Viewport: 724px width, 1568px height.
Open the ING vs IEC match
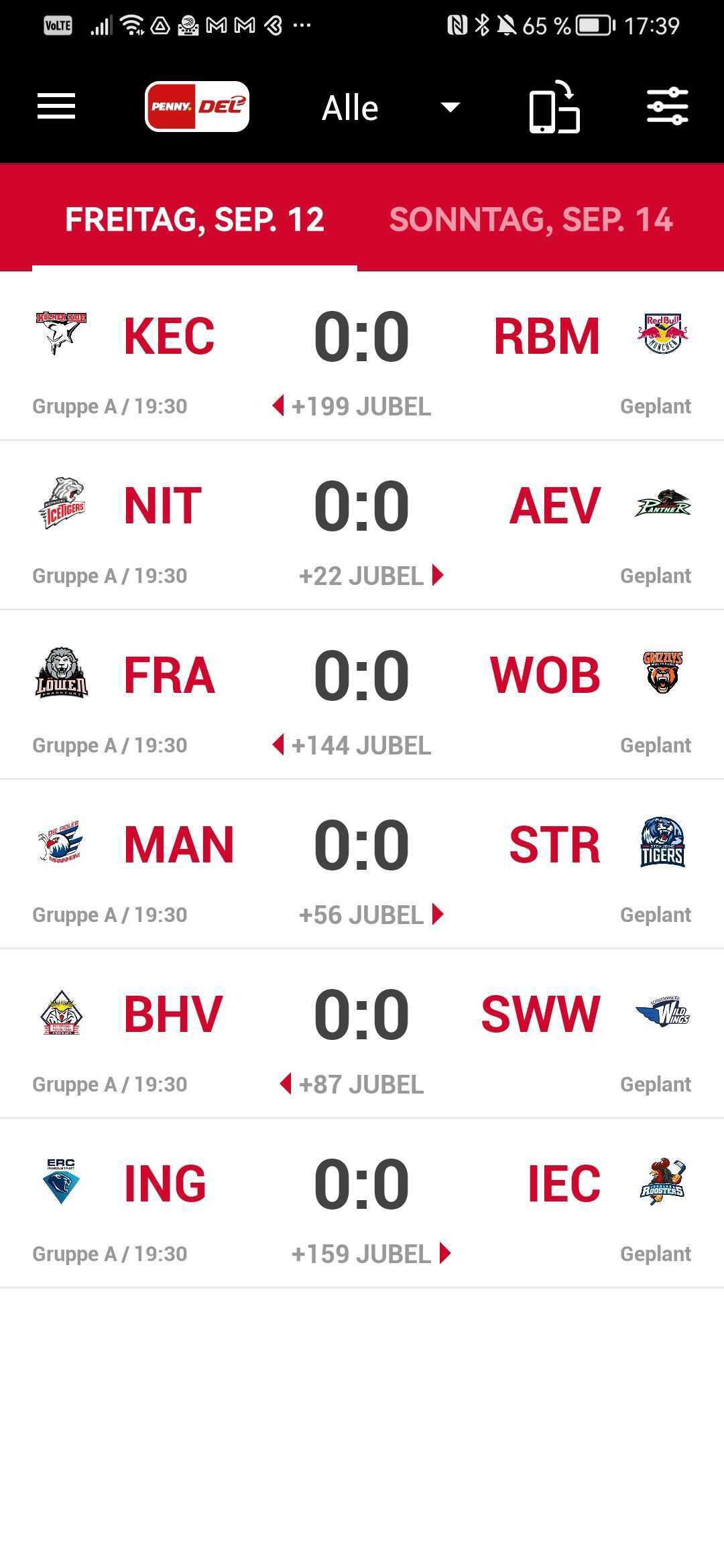pyautogui.click(x=362, y=1203)
